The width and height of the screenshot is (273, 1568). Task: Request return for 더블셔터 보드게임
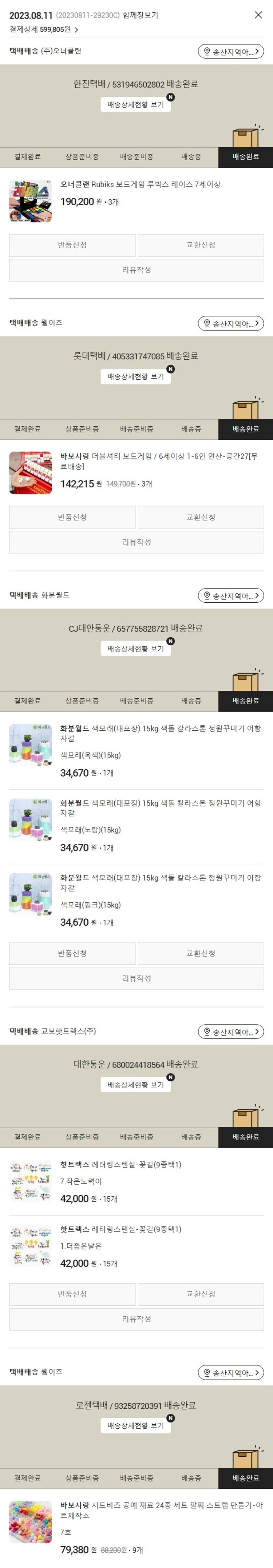72,517
